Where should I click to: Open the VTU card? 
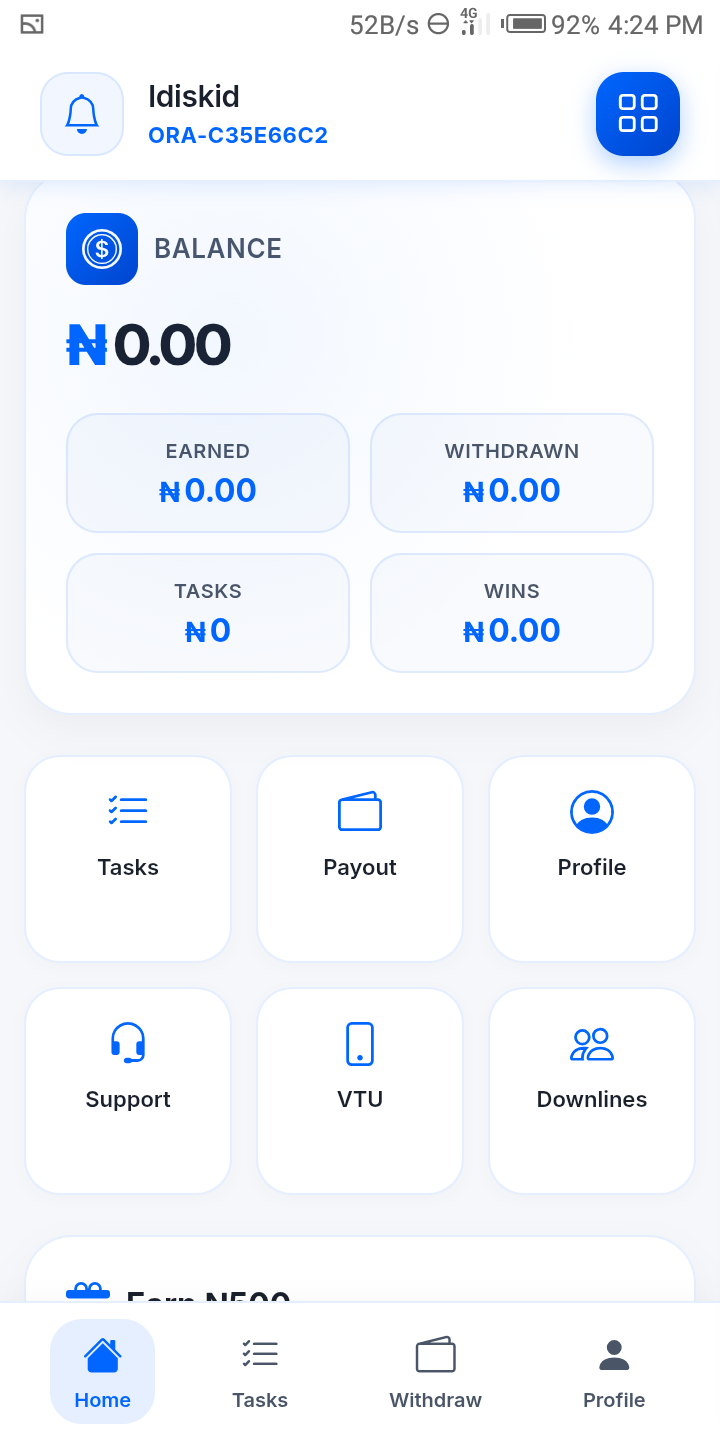pyautogui.click(x=360, y=1091)
